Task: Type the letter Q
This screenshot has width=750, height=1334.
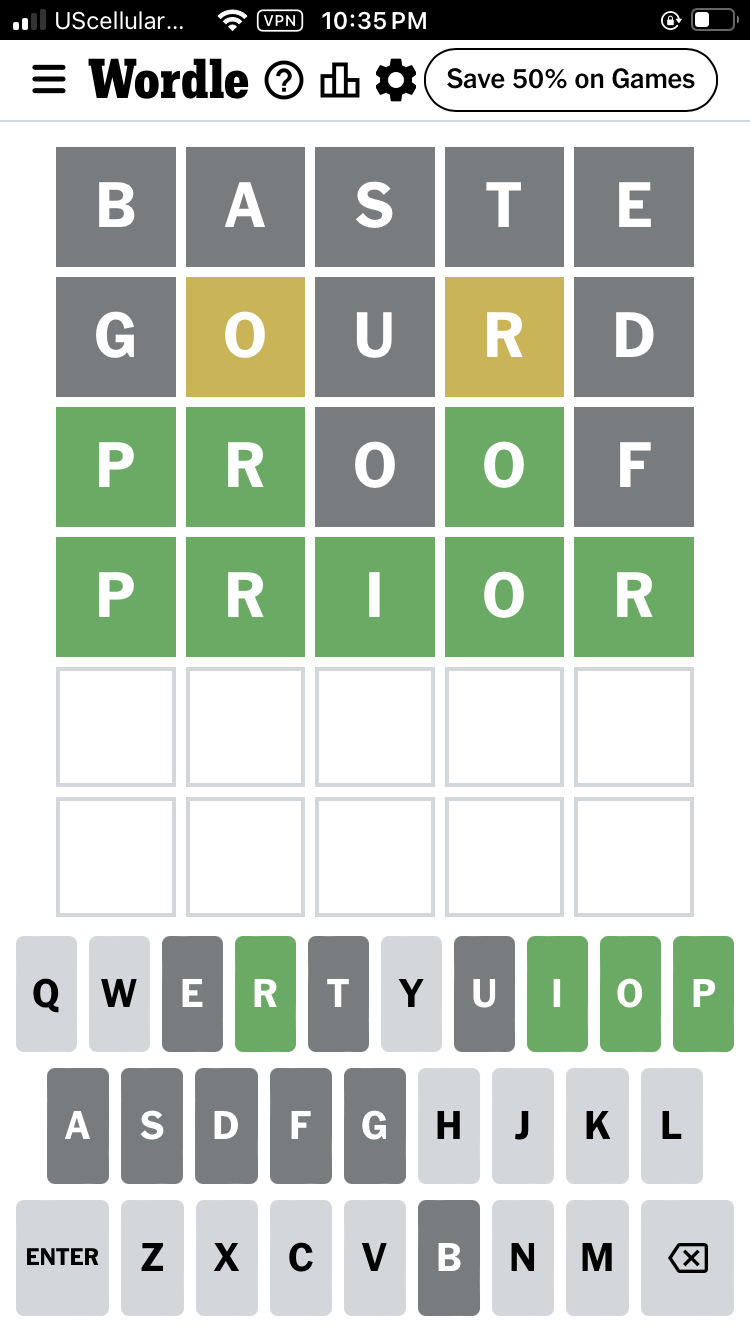Action: 46,994
